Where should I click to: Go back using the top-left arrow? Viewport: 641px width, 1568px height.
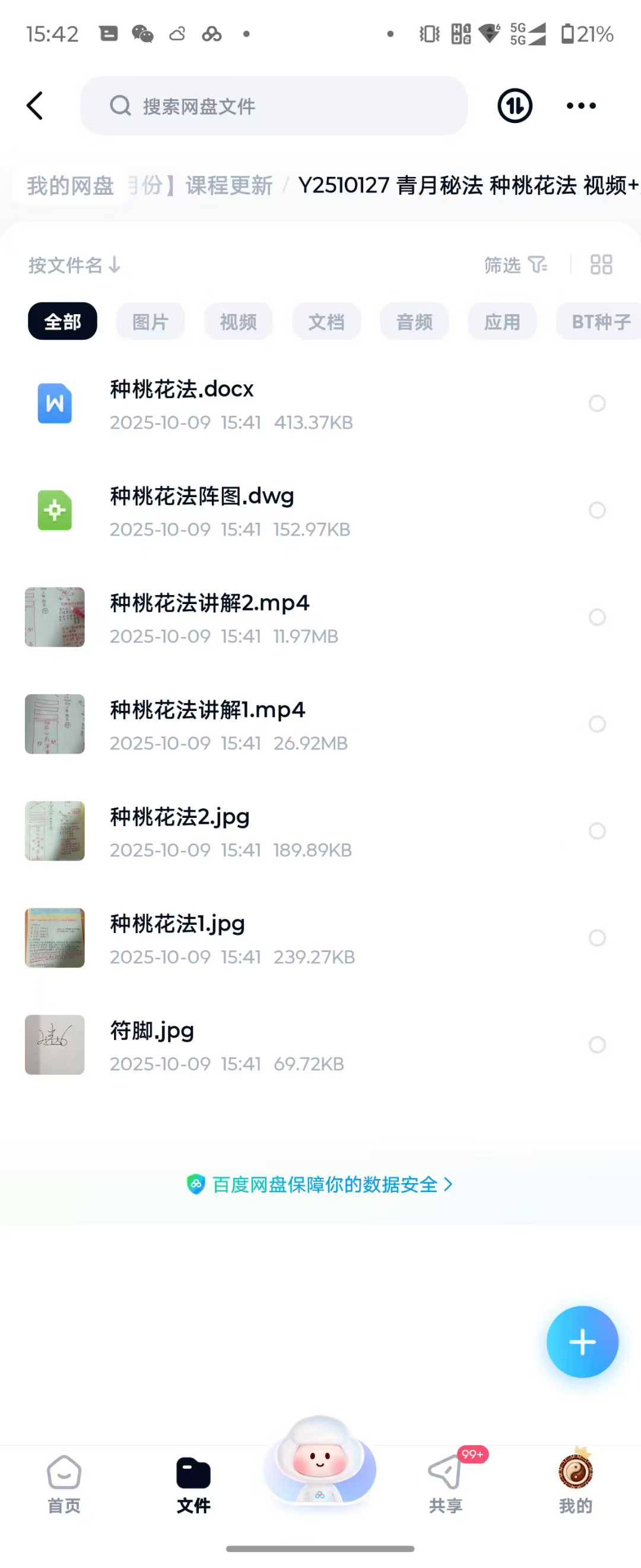tap(35, 106)
